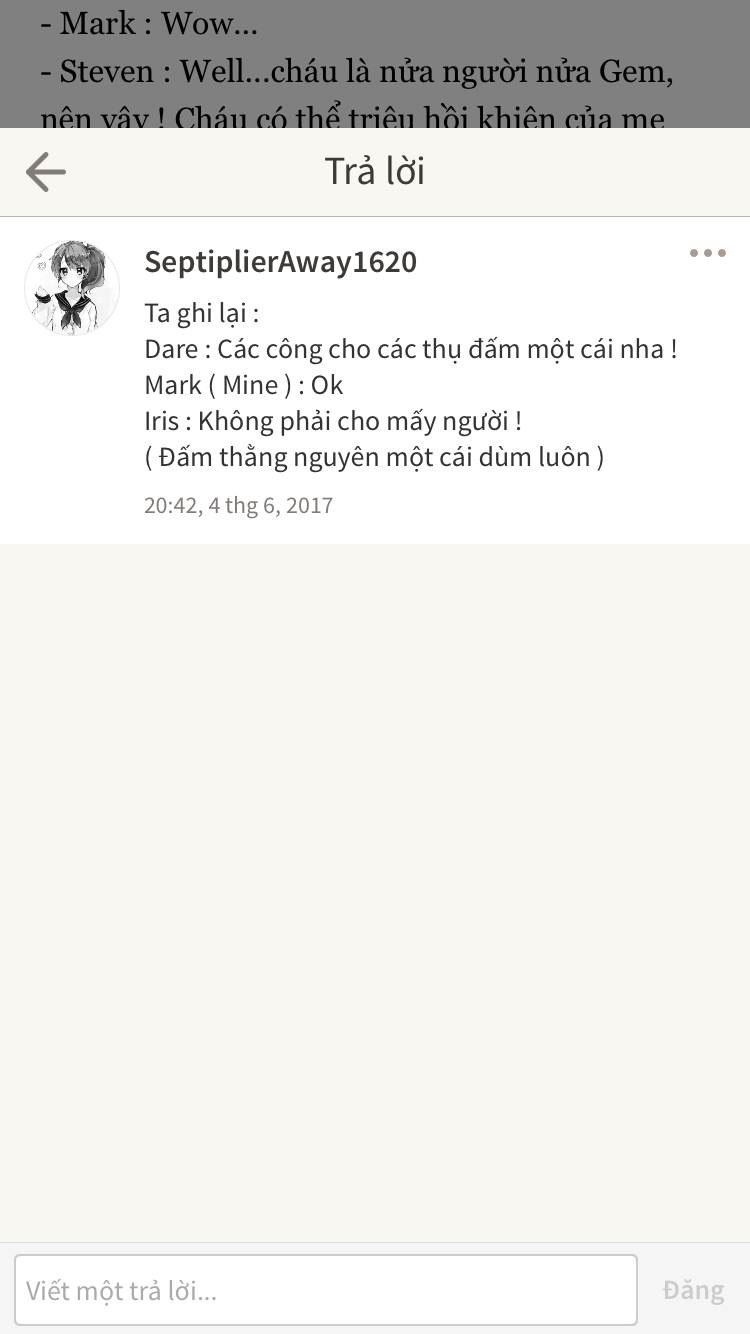This screenshot has width=750, height=1334.
Task: Open more options for SeptiplierAway1620's comment
Action: (x=707, y=254)
